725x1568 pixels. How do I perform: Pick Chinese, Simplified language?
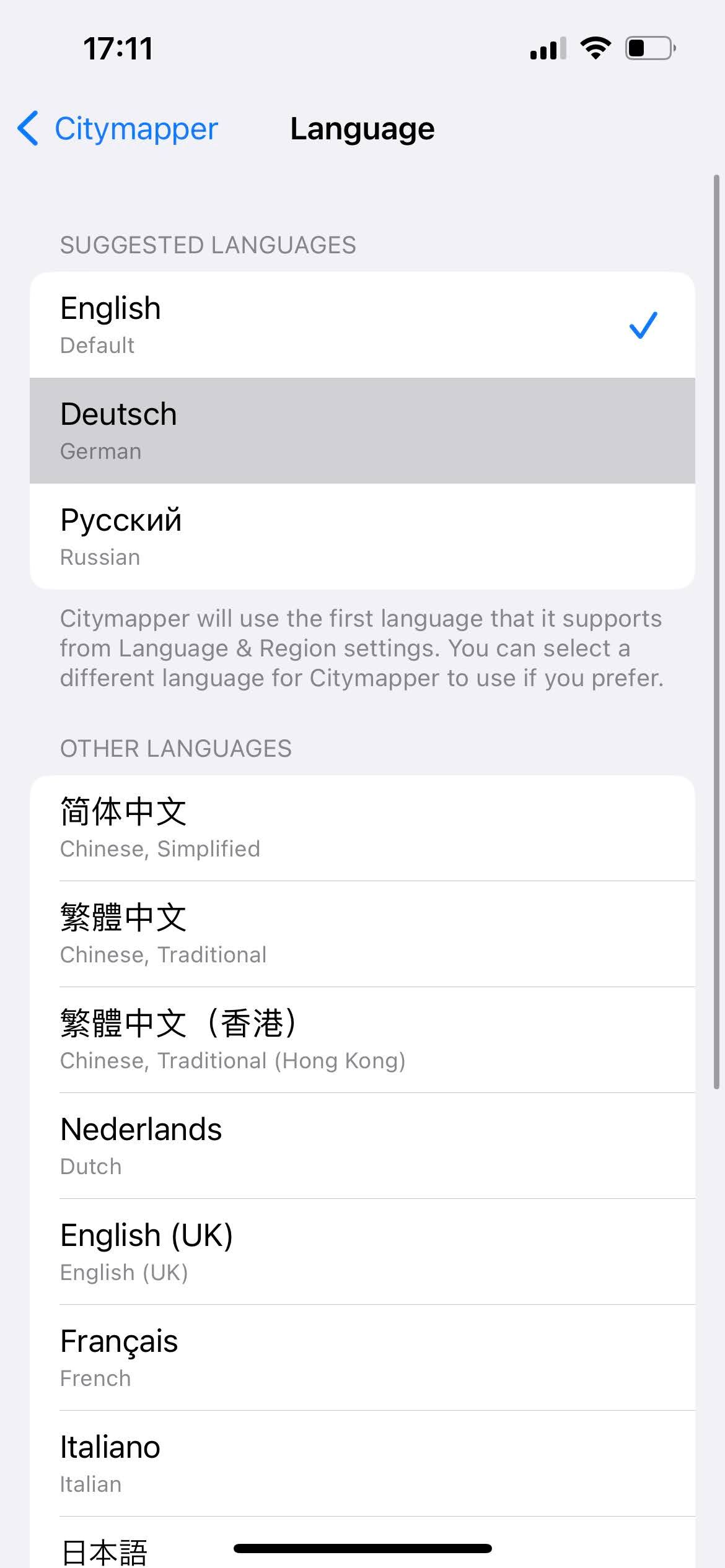click(362, 829)
